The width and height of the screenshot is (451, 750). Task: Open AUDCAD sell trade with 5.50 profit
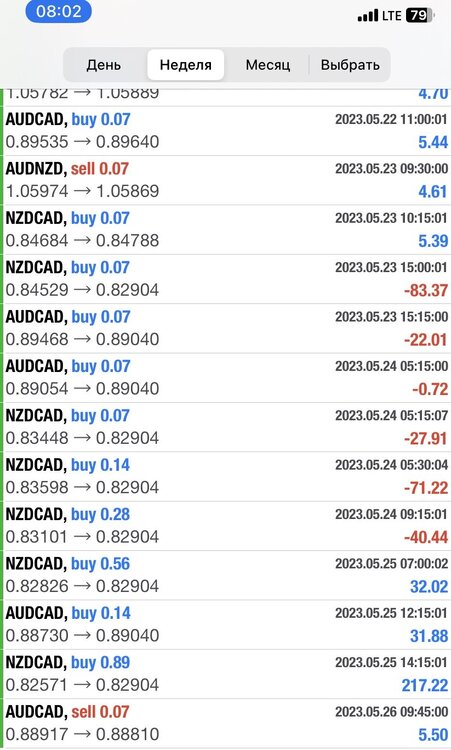[x=226, y=723]
